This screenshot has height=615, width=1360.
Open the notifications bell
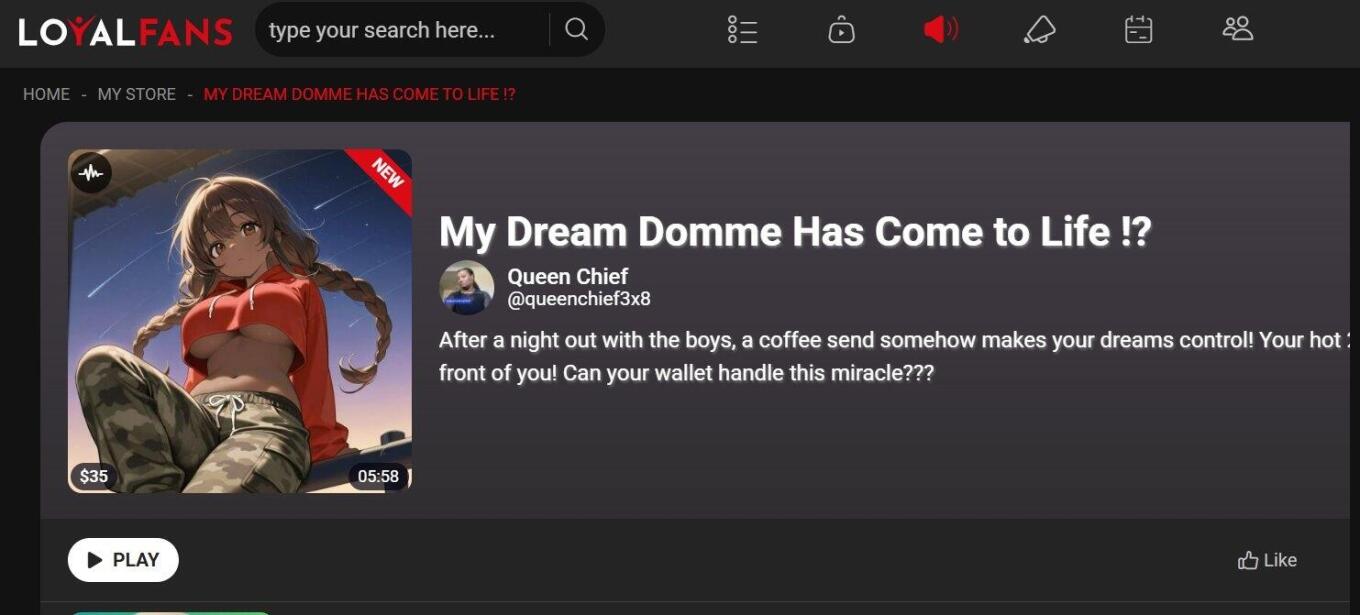(1039, 30)
